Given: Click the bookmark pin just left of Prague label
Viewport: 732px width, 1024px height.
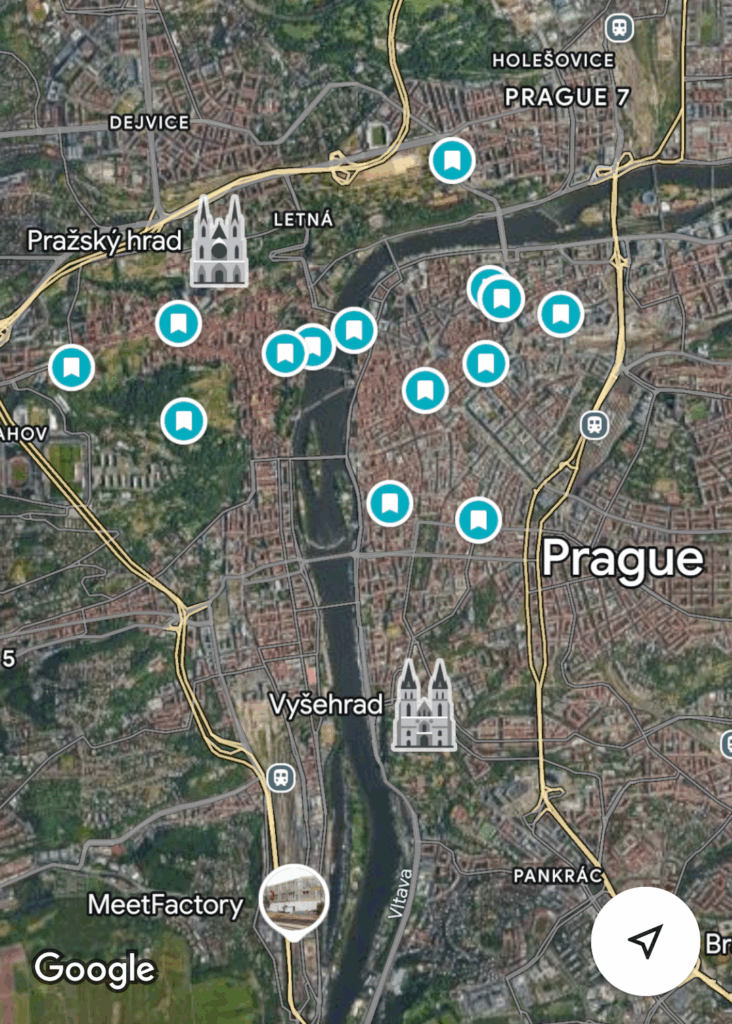Looking at the screenshot, I should point(477,518).
